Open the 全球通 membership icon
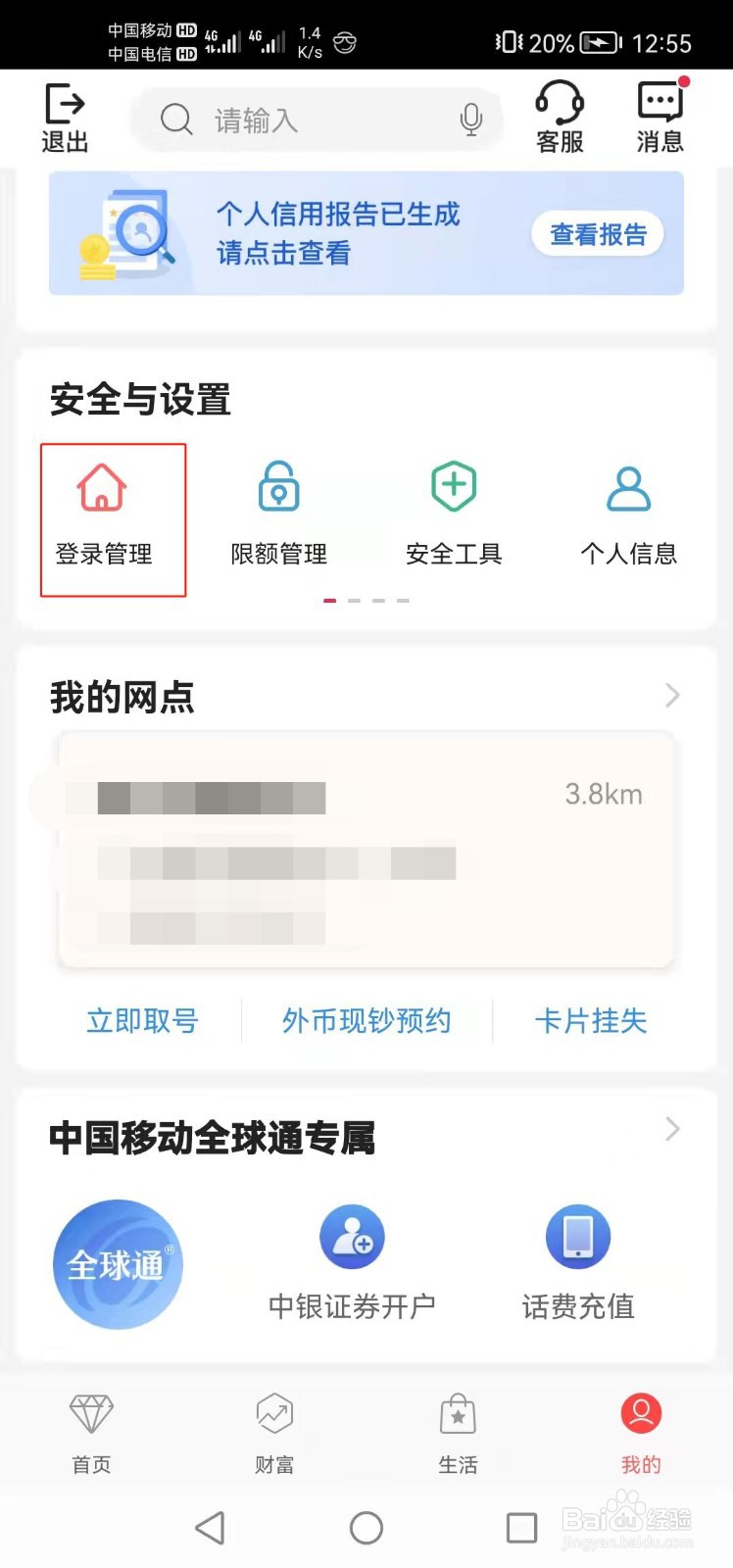 (118, 1264)
